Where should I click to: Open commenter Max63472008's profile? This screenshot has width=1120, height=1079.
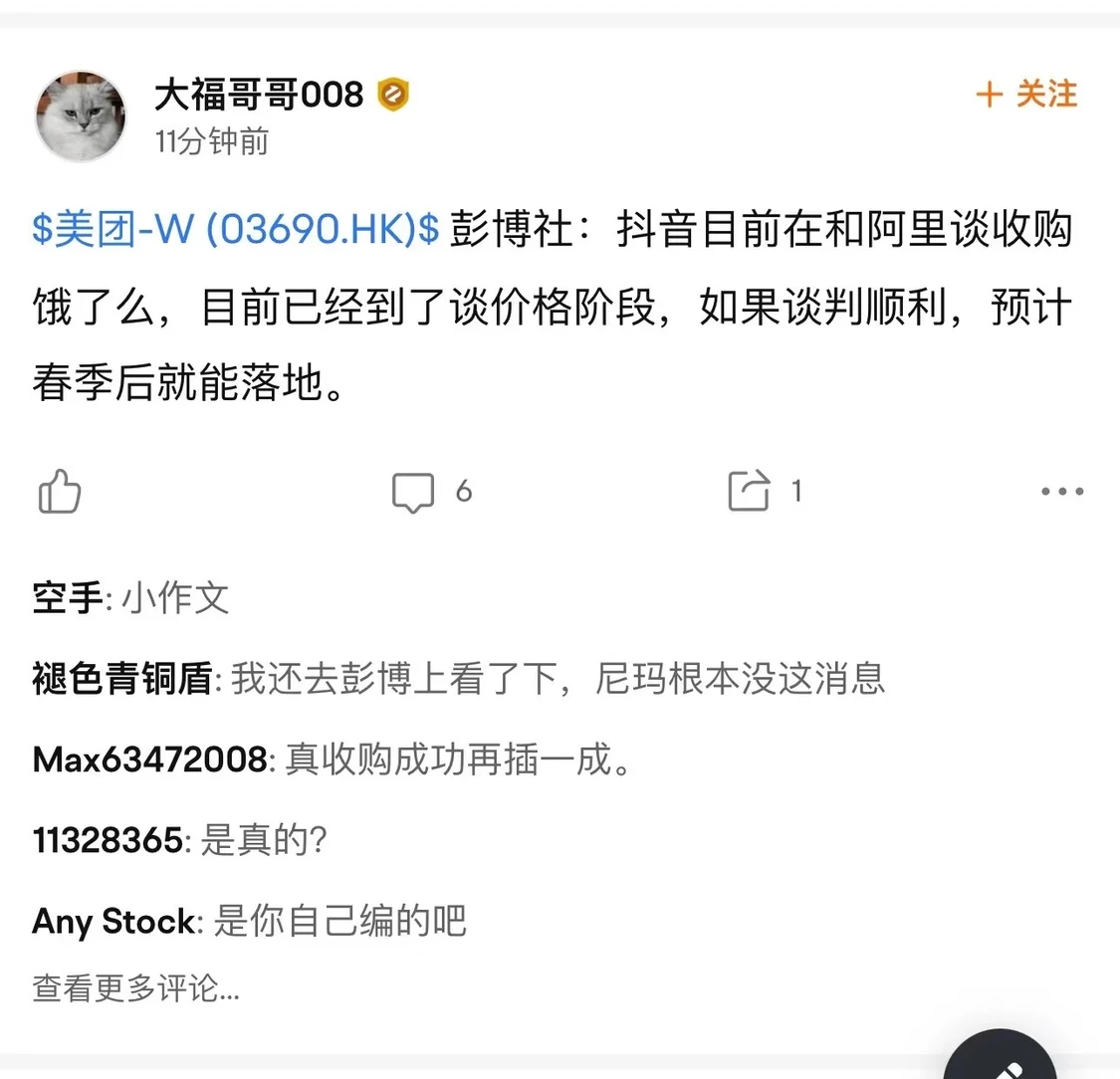(148, 760)
